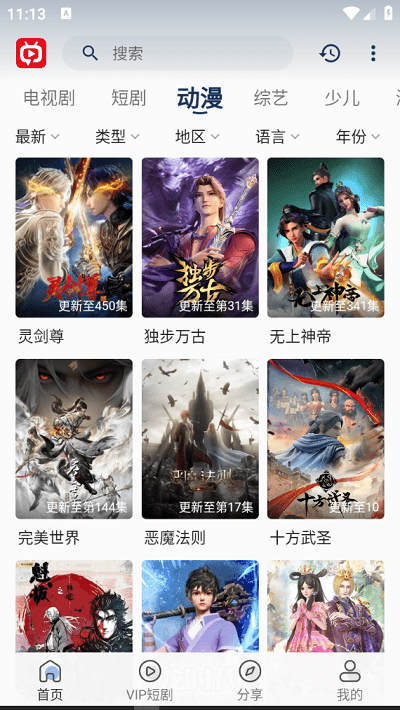Open the 完美世界 anime card
The width and height of the screenshot is (400, 710).
tap(74, 452)
